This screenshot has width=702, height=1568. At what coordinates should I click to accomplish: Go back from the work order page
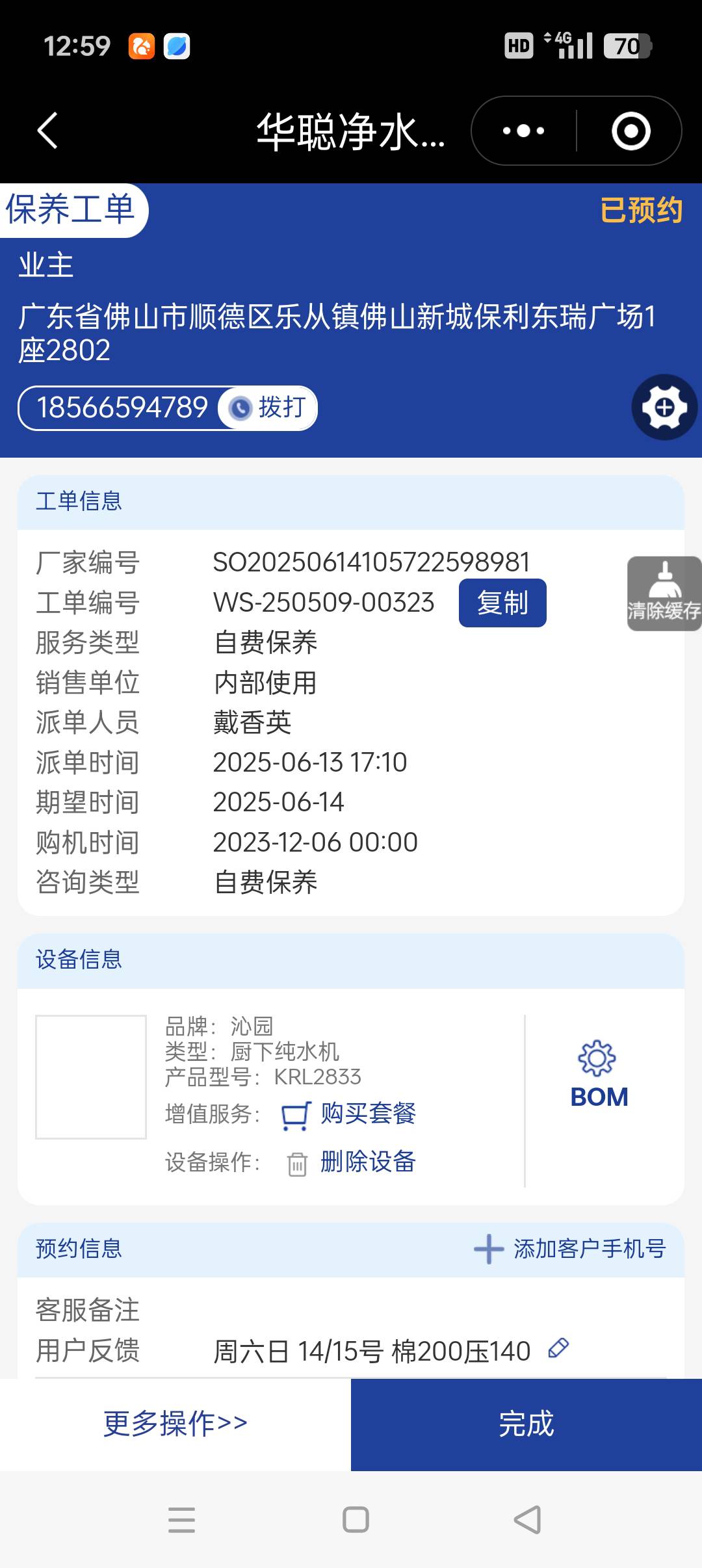[x=47, y=131]
